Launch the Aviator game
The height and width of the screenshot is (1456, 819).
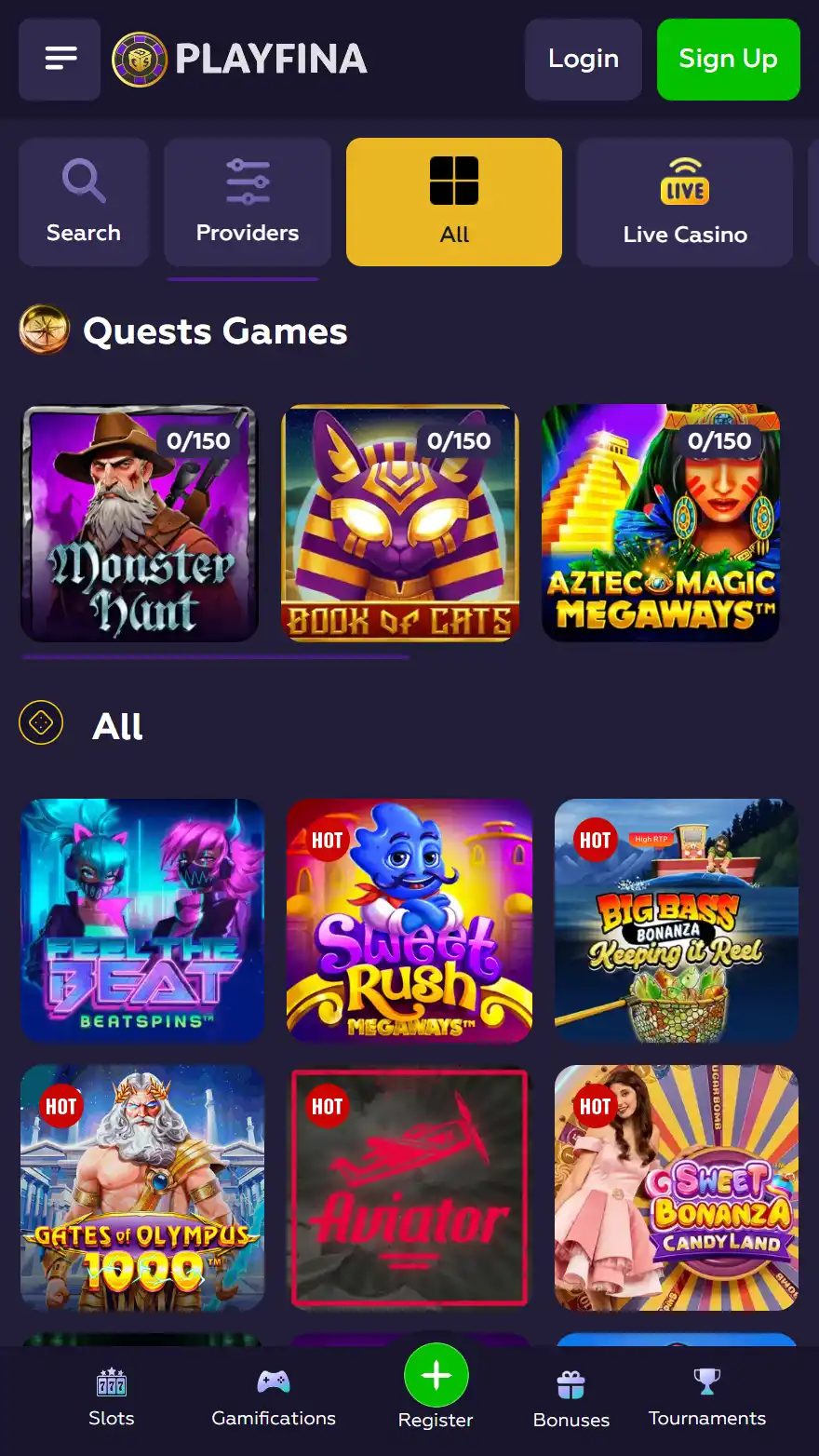[409, 1187]
